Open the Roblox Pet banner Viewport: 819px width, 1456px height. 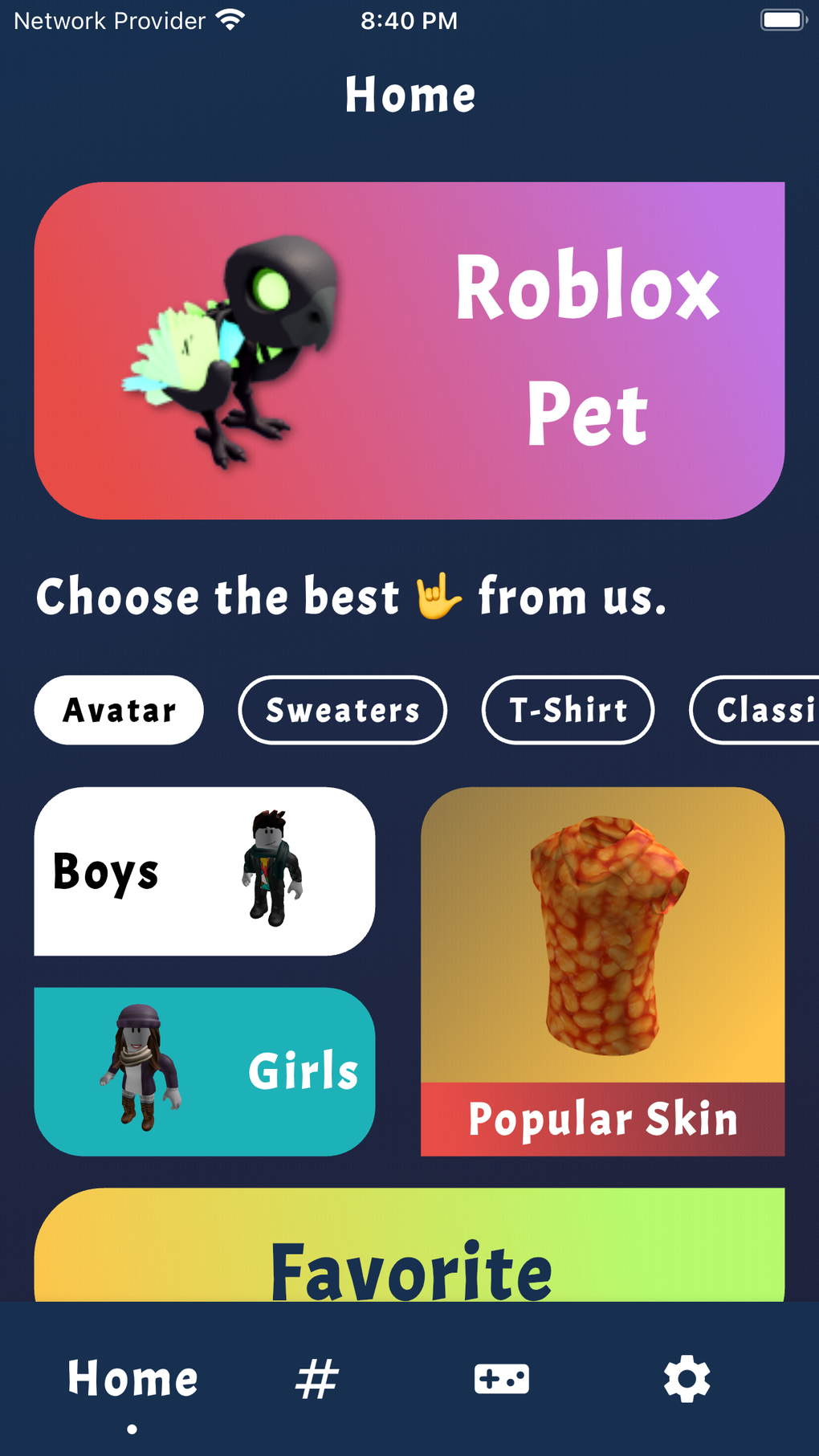(x=409, y=349)
